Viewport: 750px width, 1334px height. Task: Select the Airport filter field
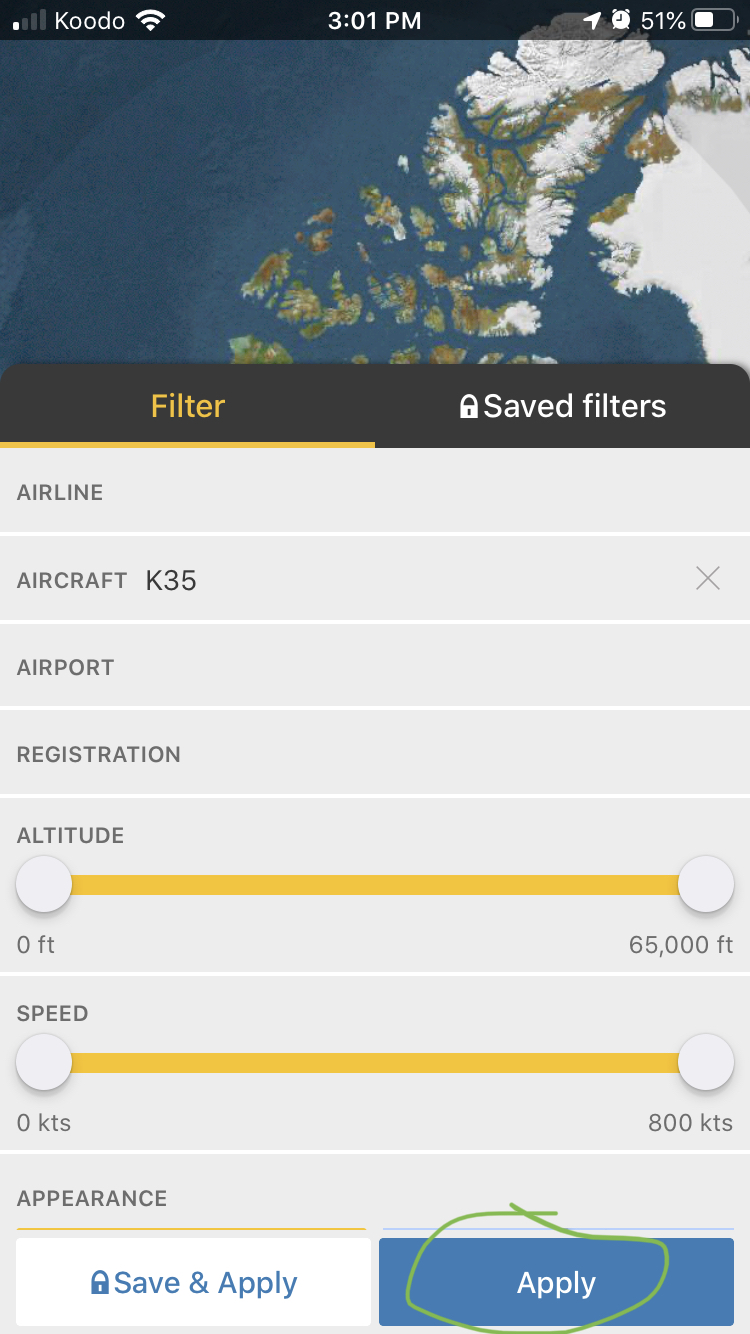click(375, 667)
